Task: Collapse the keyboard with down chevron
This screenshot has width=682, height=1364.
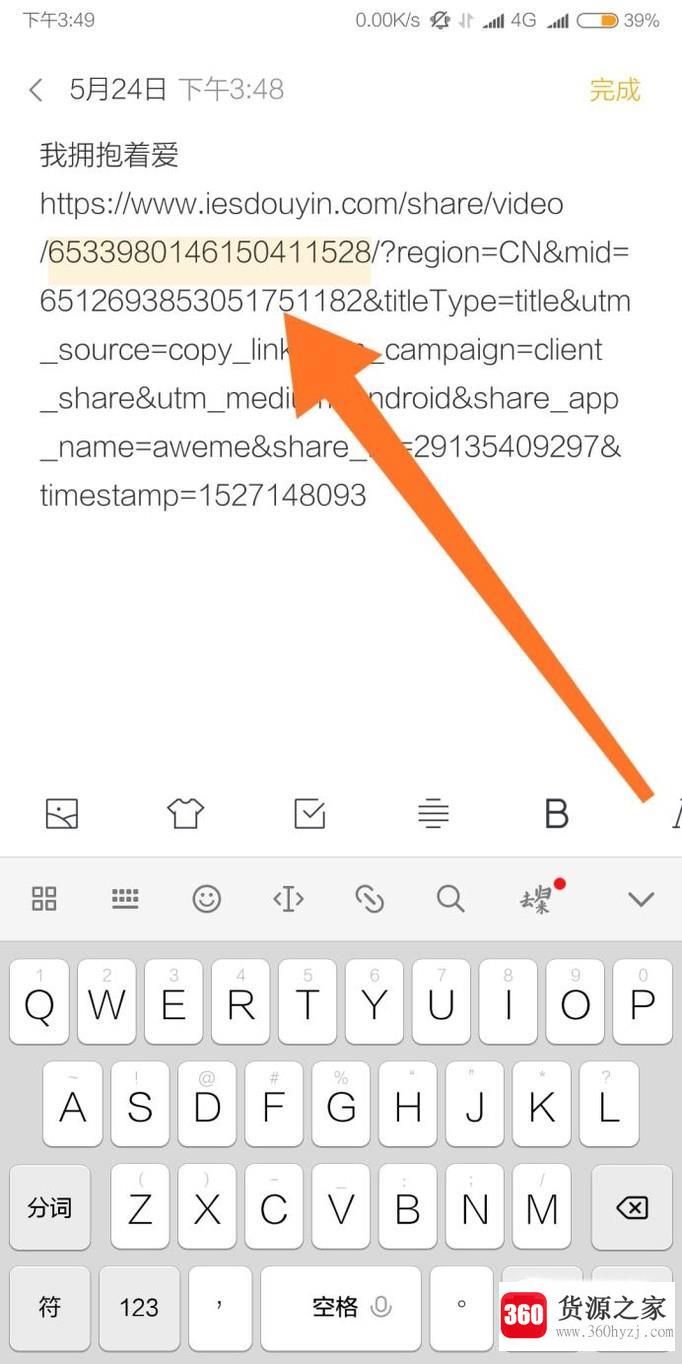Action: pyautogui.click(x=640, y=898)
